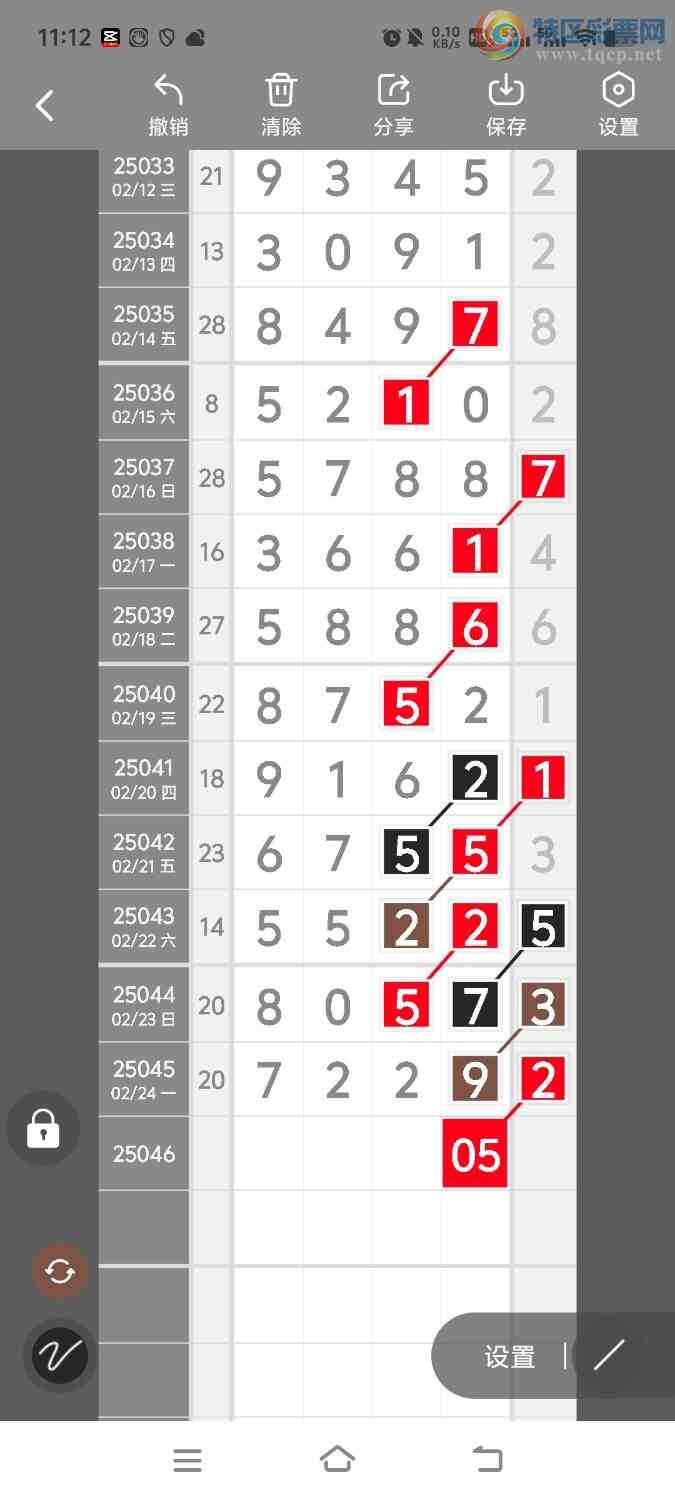Tap the brown refresh circle button
The width and height of the screenshot is (675, 1500).
click(x=60, y=1272)
